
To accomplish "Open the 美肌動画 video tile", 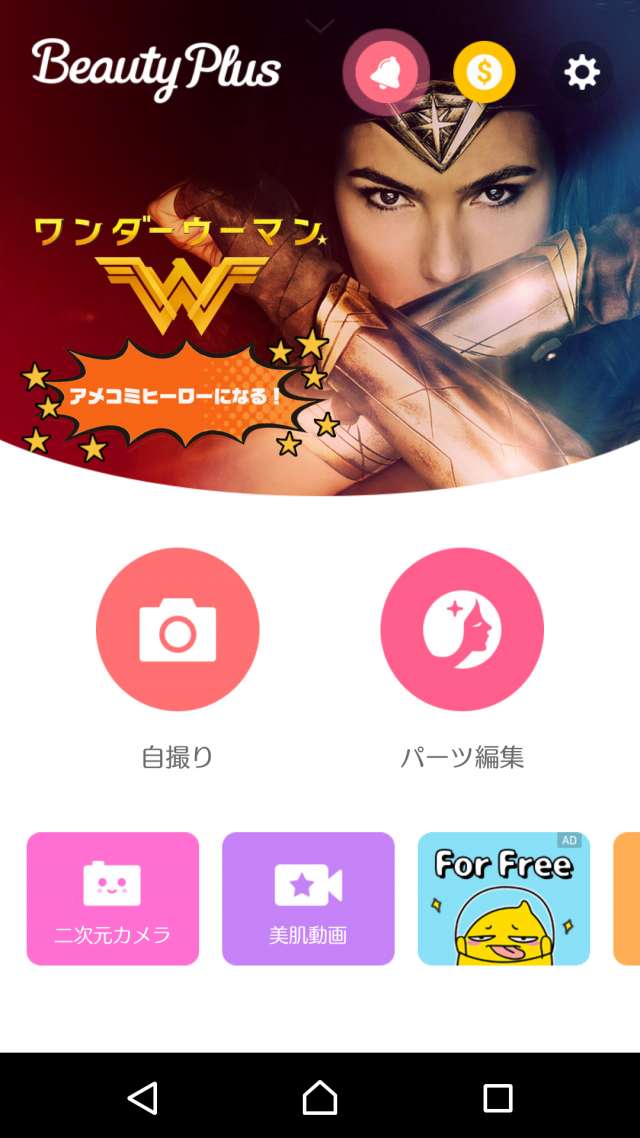I will [x=308, y=898].
